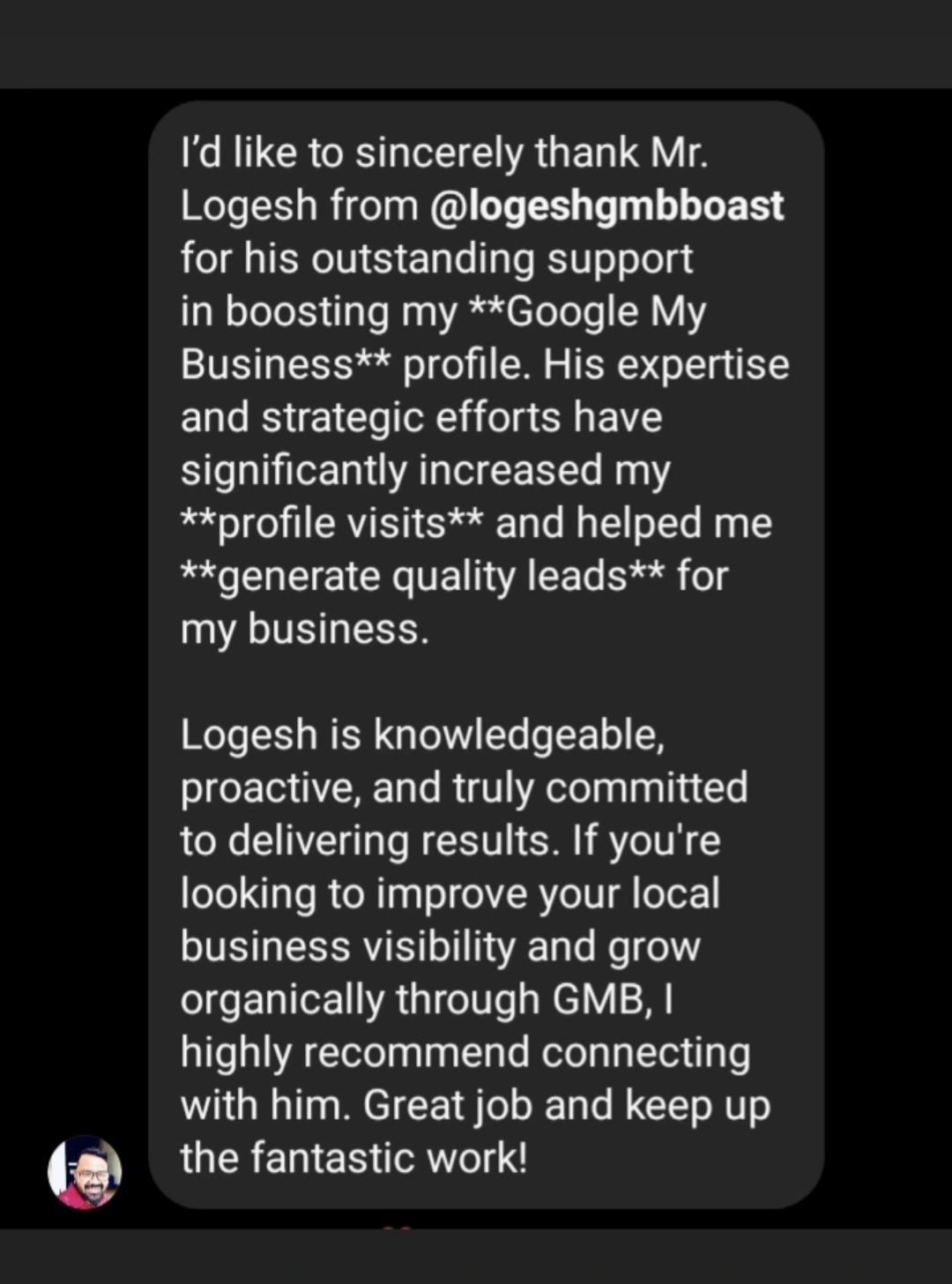Open the message sender's profile picture
The height and width of the screenshot is (1284, 952).
(85, 1172)
